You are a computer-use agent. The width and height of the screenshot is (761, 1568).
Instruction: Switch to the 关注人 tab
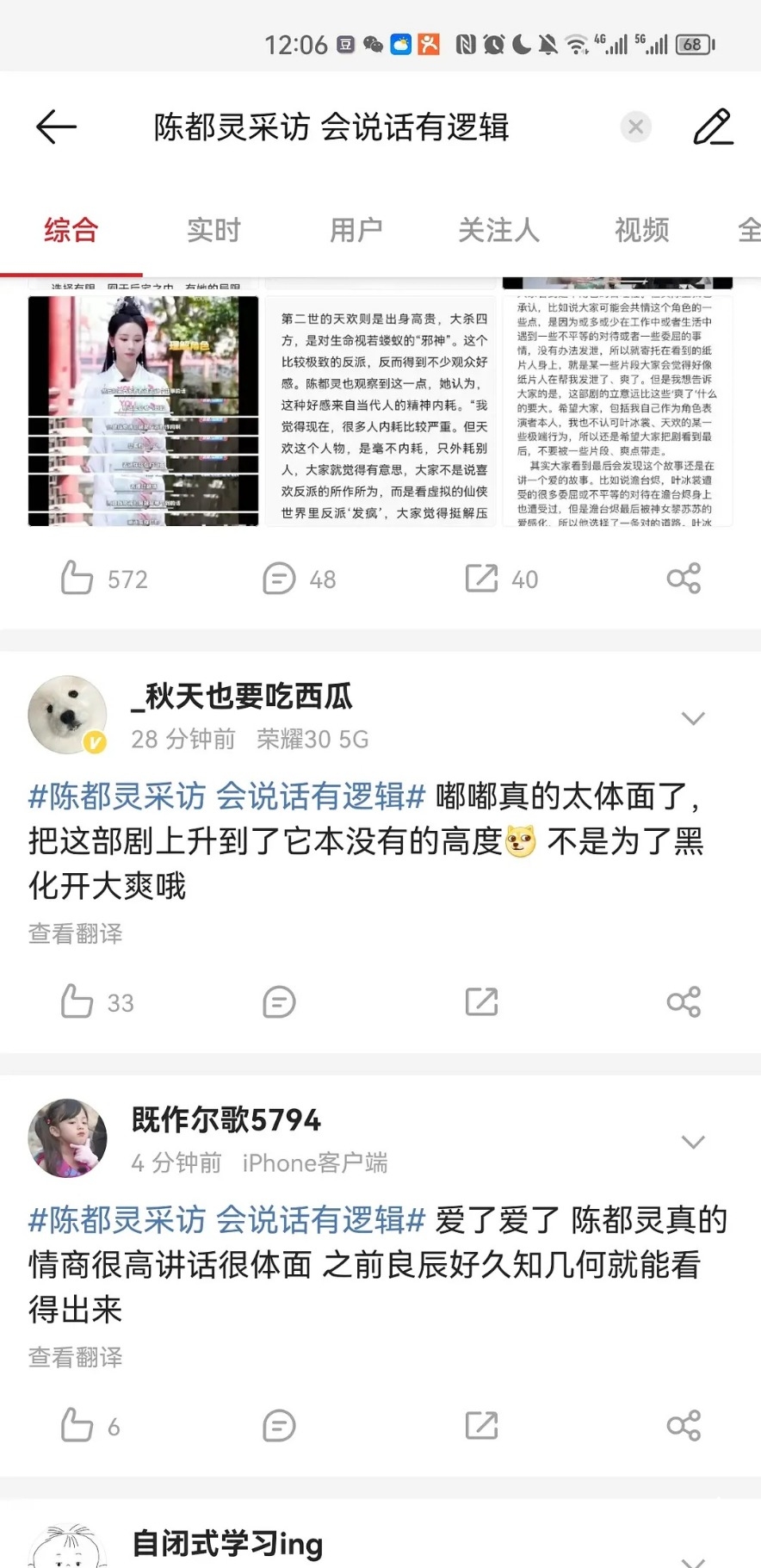click(x=498, y=230)
